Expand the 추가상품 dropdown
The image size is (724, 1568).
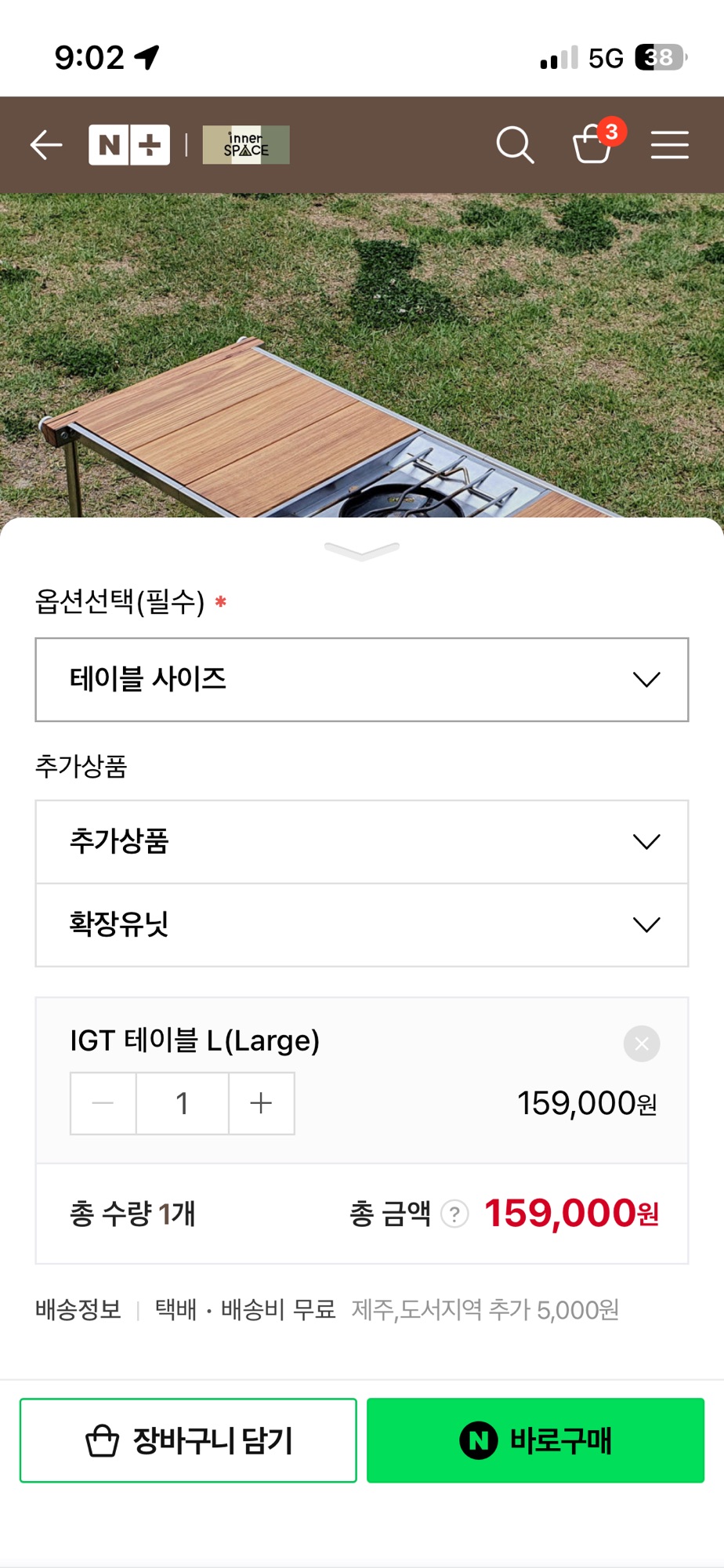pyautogui.click(x=362, y=841)
